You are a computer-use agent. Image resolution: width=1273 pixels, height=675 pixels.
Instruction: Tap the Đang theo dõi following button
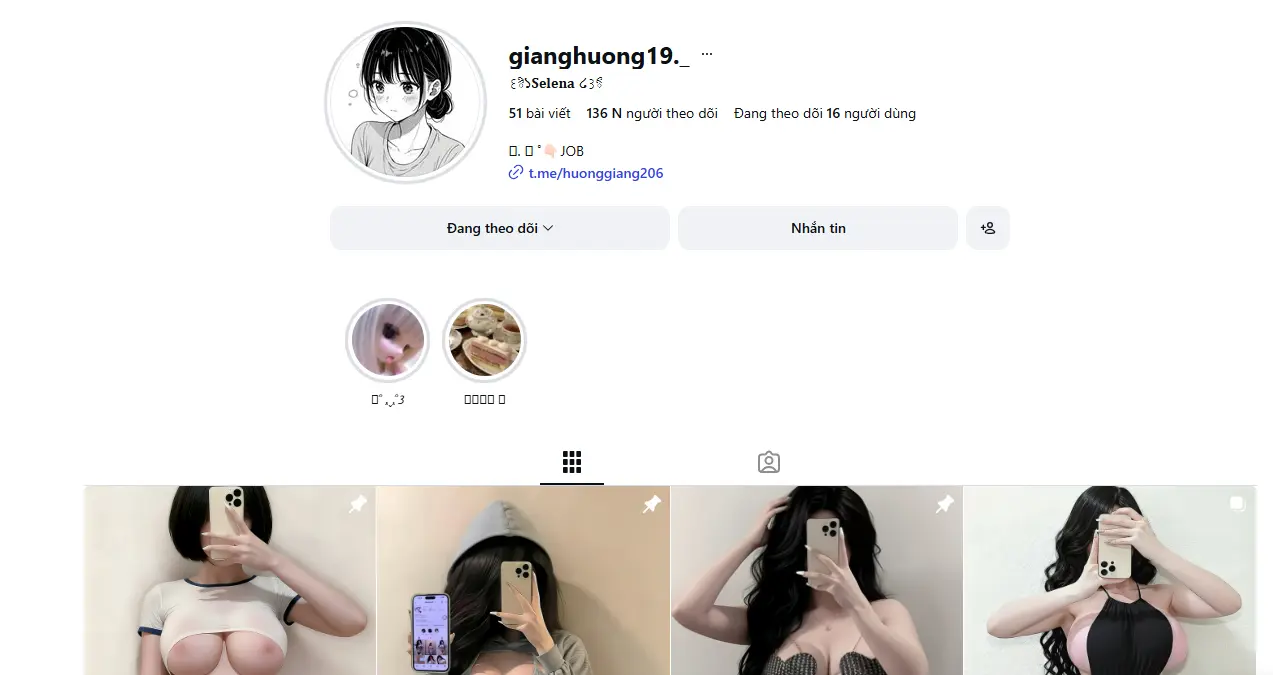point(499,228)
